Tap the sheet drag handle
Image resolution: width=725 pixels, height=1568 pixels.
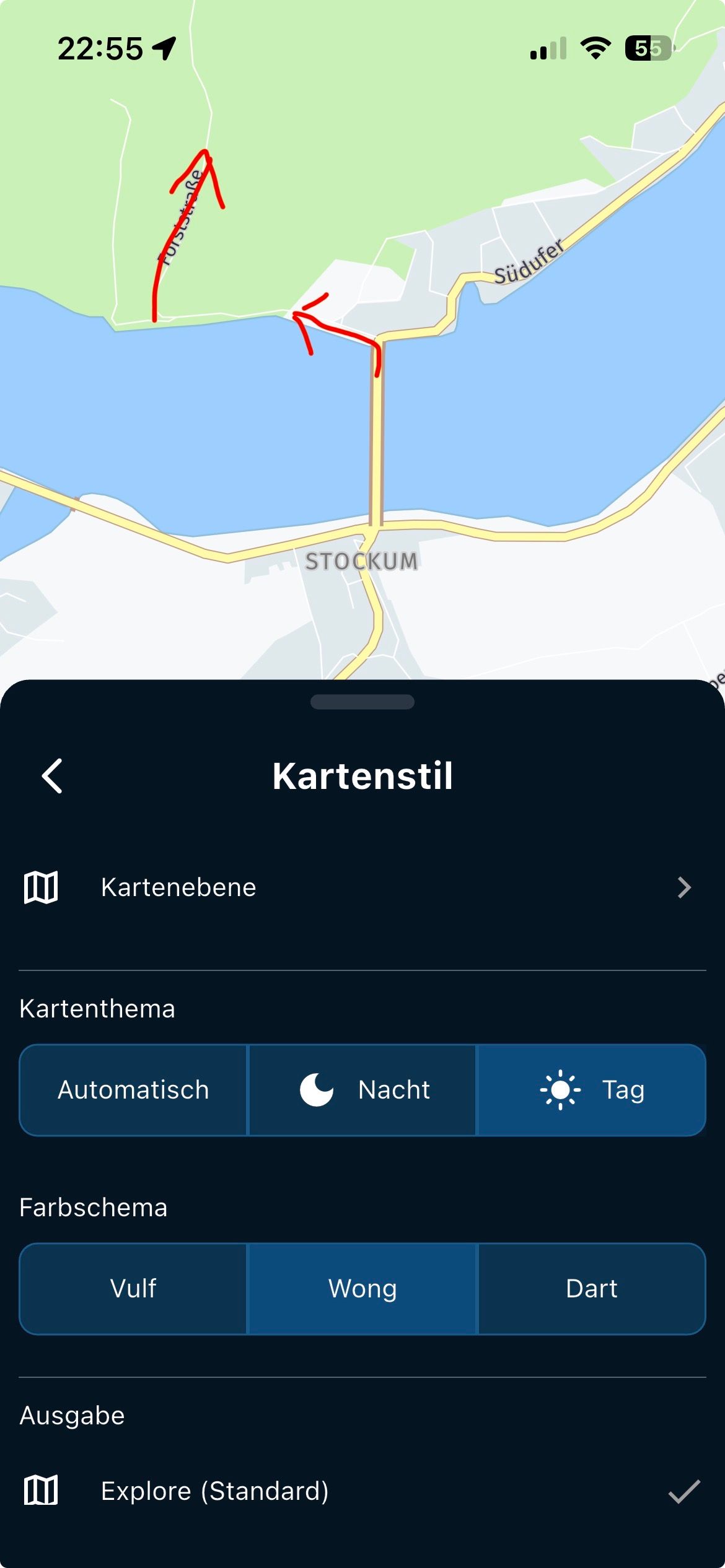[x=362, y=702]
